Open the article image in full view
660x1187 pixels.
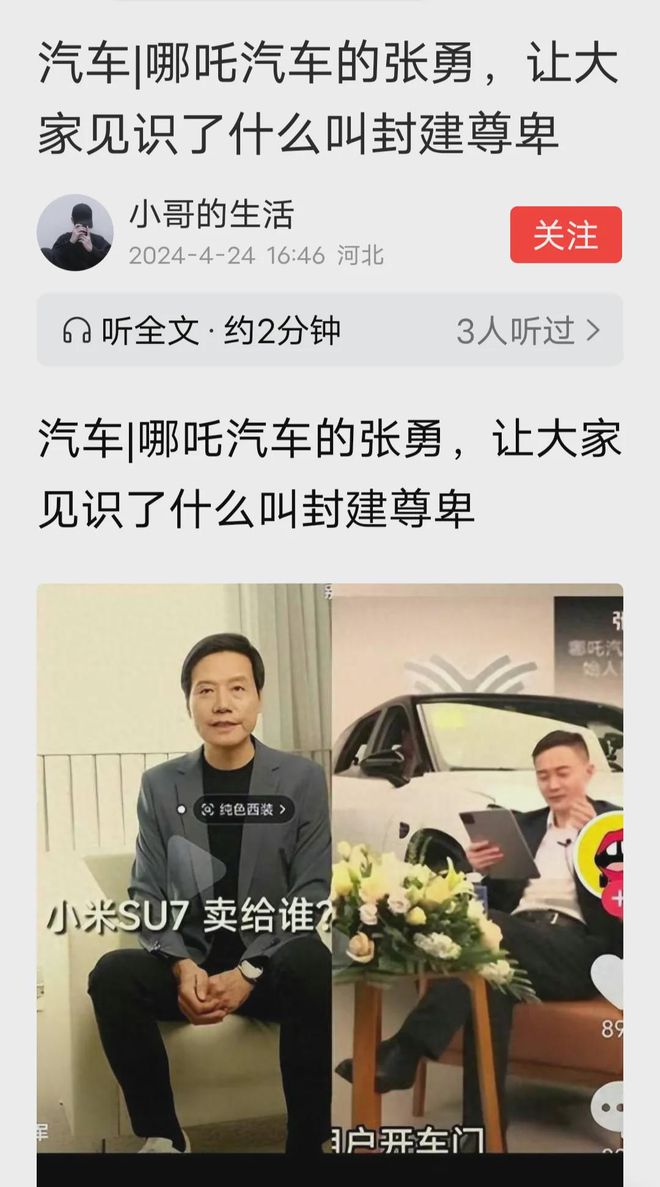pyautogui.click(x=330, y=870)
